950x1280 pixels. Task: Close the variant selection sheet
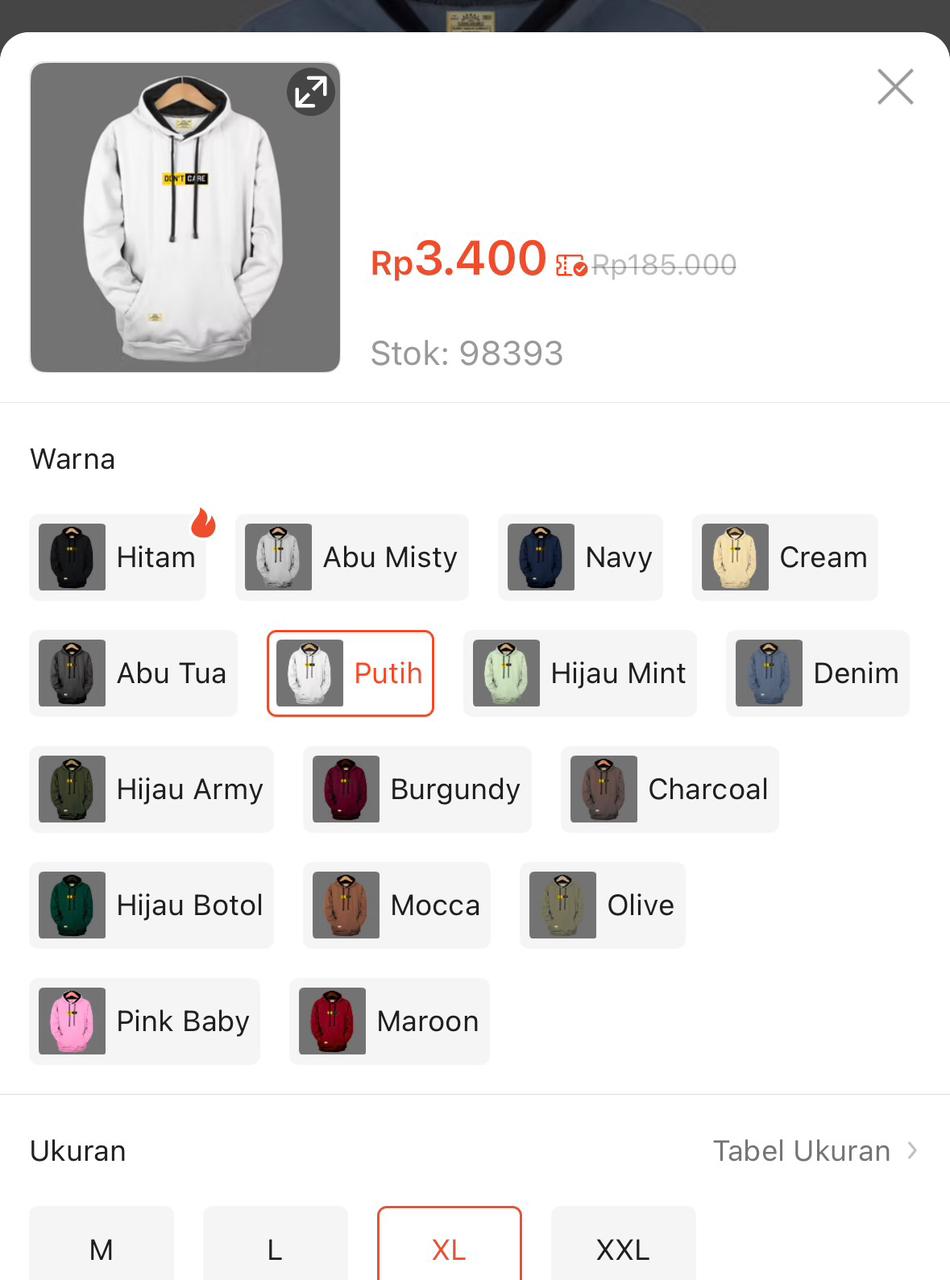(x=895, y=87)
